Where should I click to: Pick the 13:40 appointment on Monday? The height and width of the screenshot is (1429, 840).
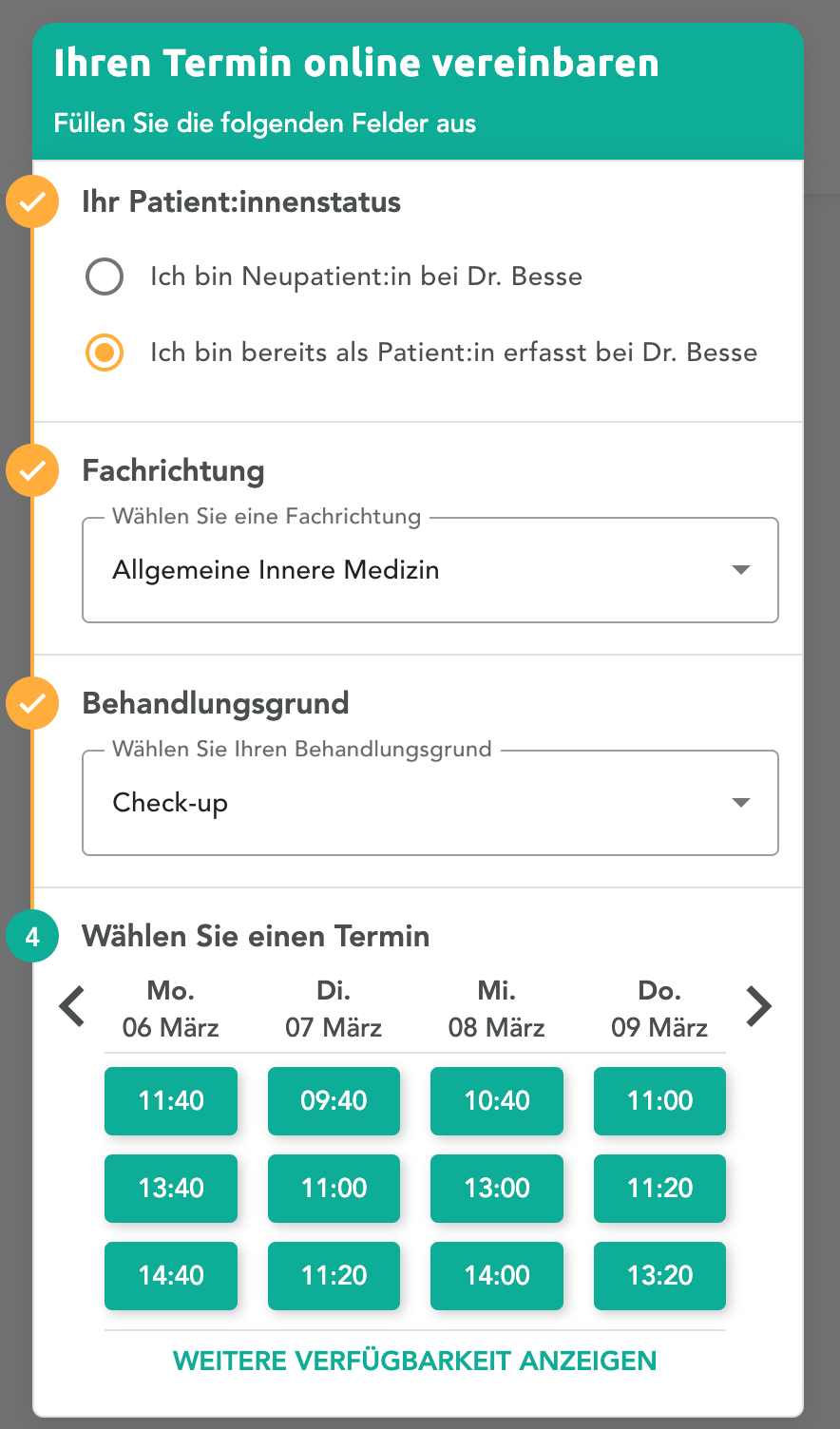point(171,1189)
